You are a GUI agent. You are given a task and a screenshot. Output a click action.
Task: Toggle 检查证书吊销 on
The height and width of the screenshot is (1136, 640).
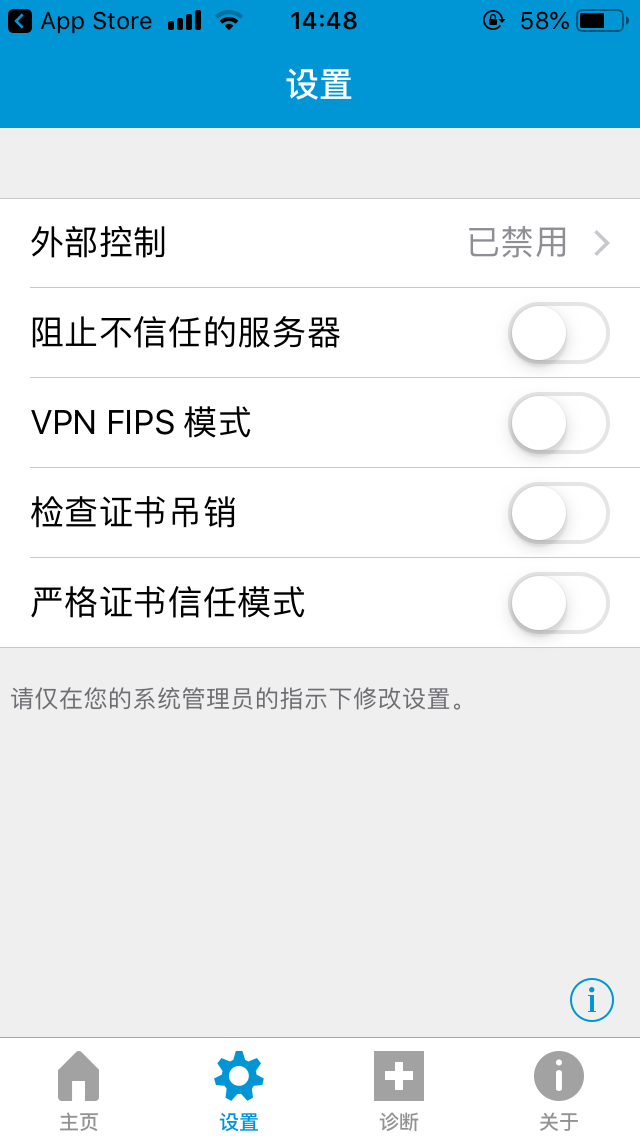(x=558, y=513)
